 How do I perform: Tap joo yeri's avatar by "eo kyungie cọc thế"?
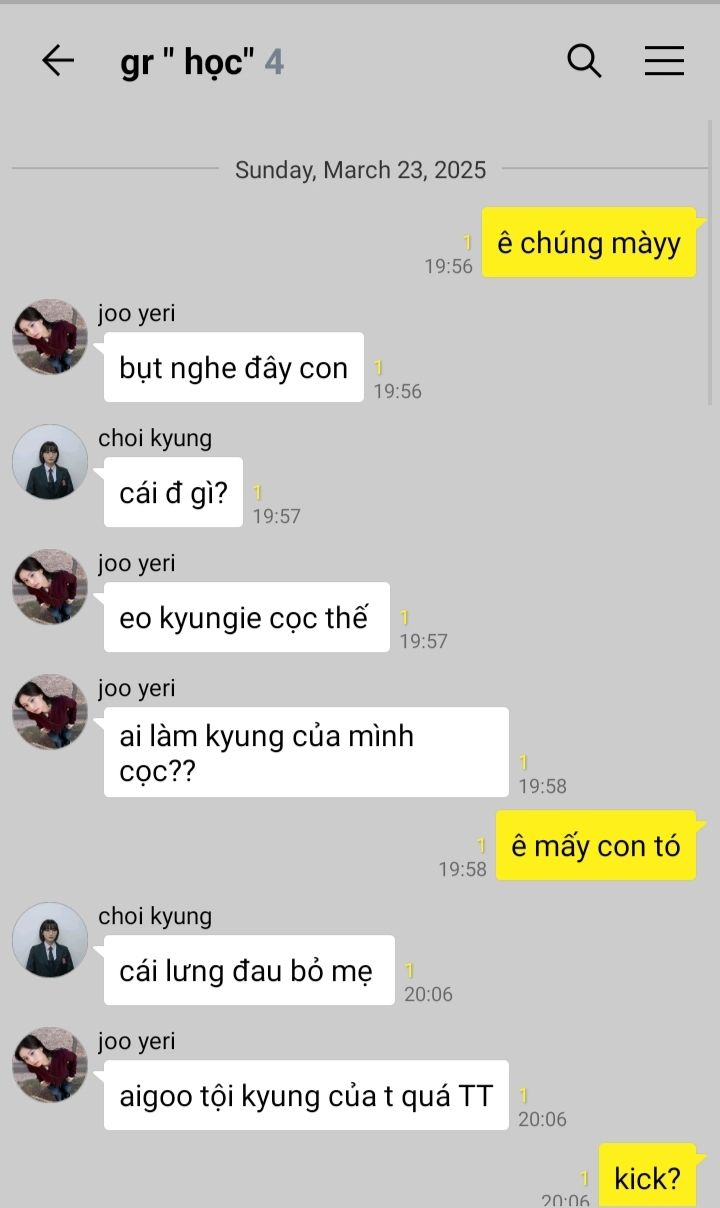(x=50, y=587)
